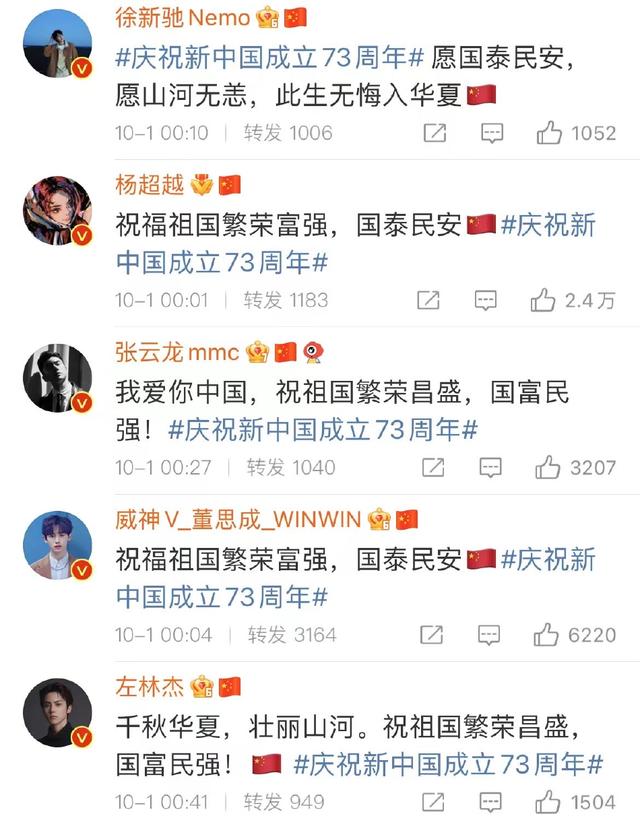Comment on 杨超越's post

485,300
